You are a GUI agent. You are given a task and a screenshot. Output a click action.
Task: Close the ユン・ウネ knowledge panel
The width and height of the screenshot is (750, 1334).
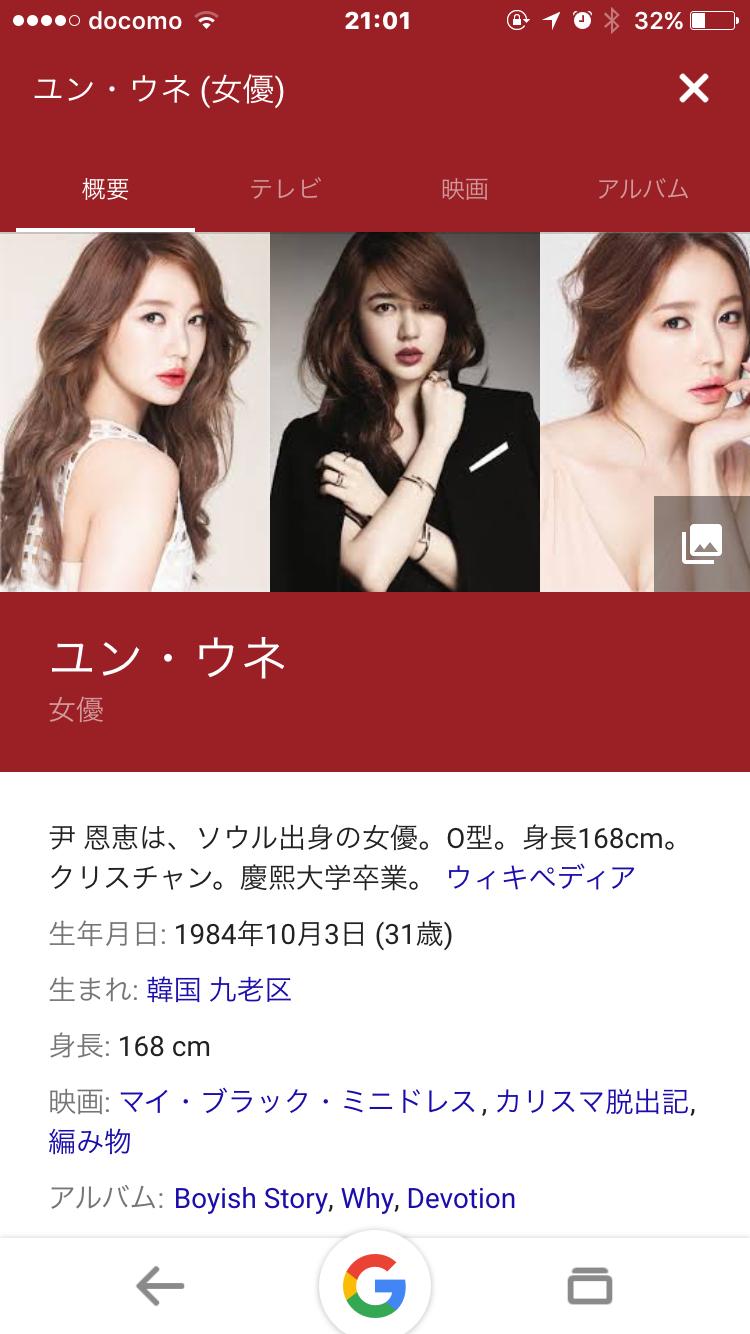(693, 89)
